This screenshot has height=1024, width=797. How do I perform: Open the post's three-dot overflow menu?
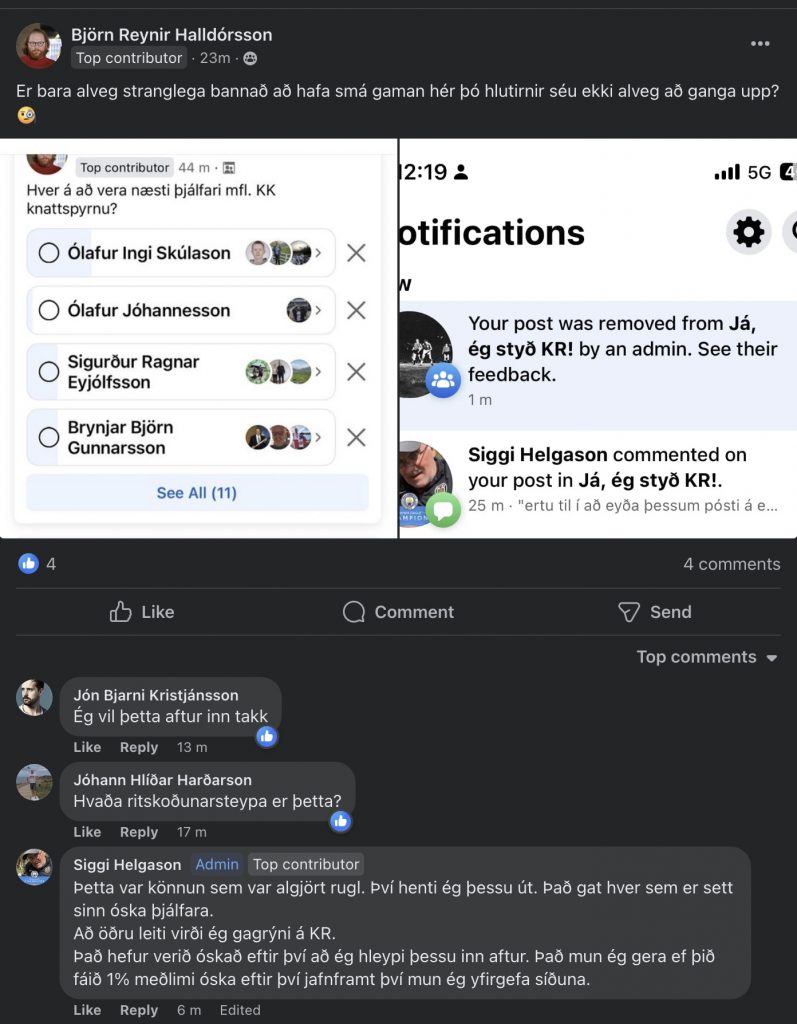click(760, 43)
